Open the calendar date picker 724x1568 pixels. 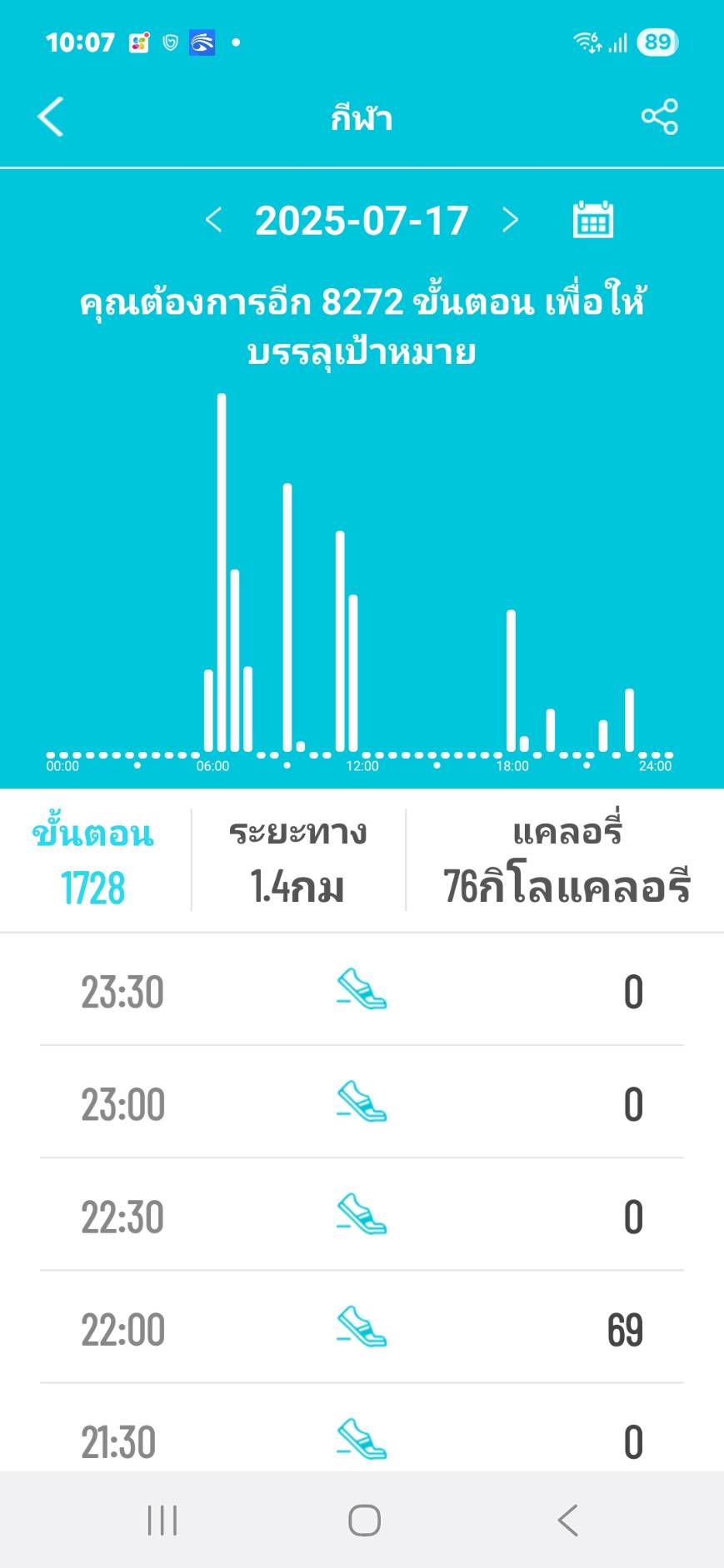[x=593, y=220]
